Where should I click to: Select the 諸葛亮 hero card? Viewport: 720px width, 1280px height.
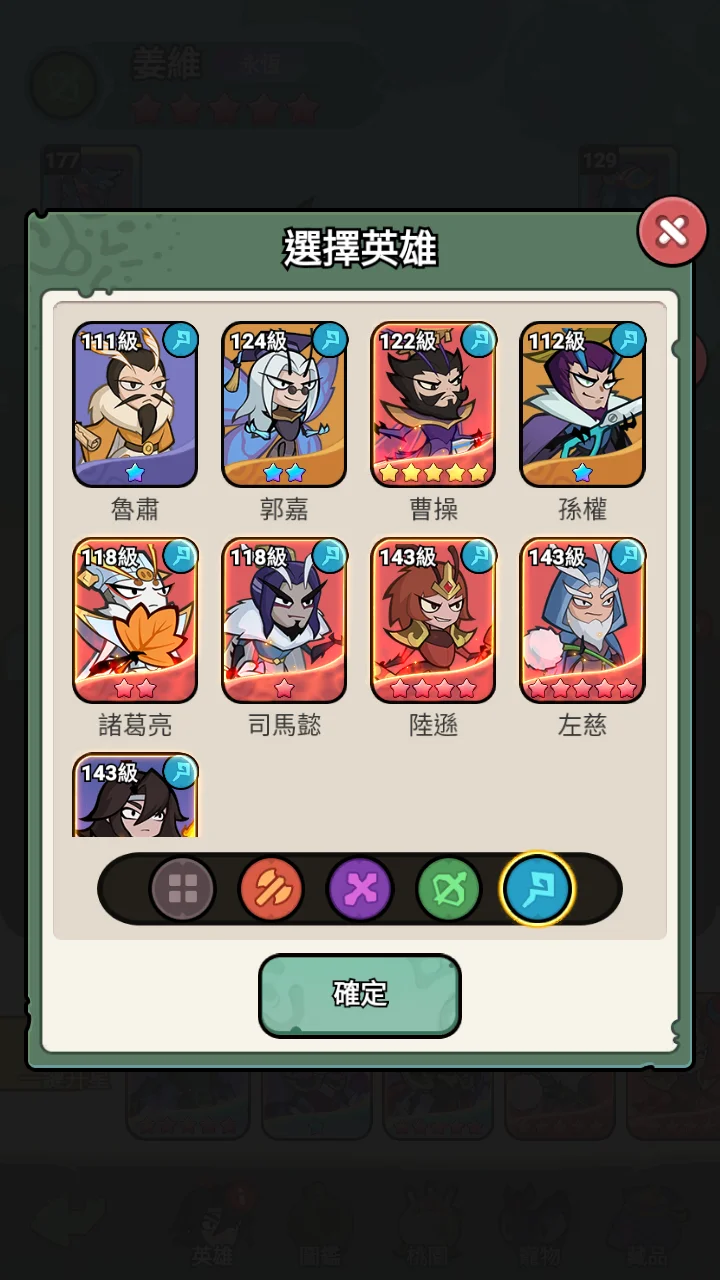(135, 620)
